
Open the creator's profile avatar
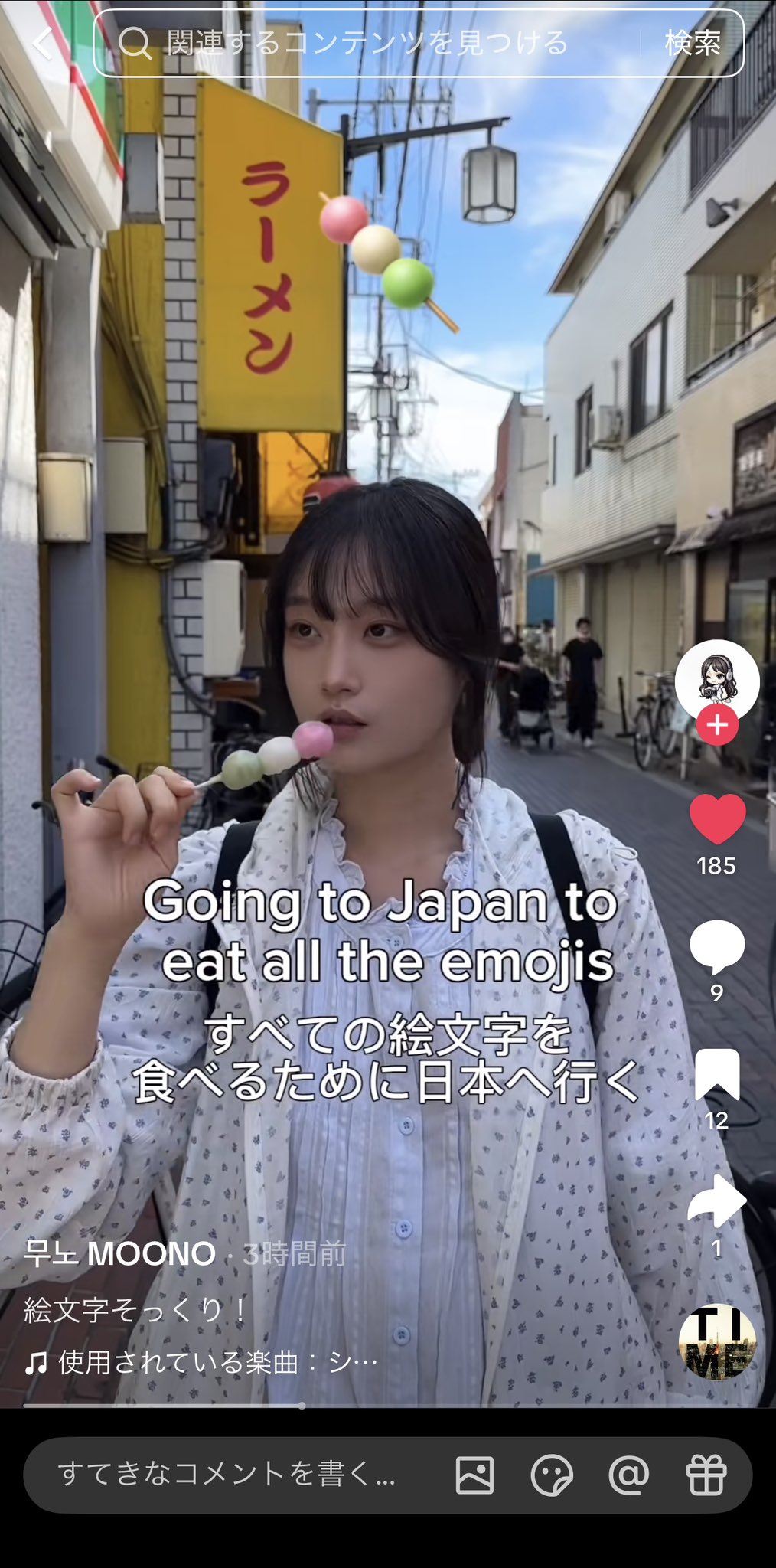click(717, 681)
